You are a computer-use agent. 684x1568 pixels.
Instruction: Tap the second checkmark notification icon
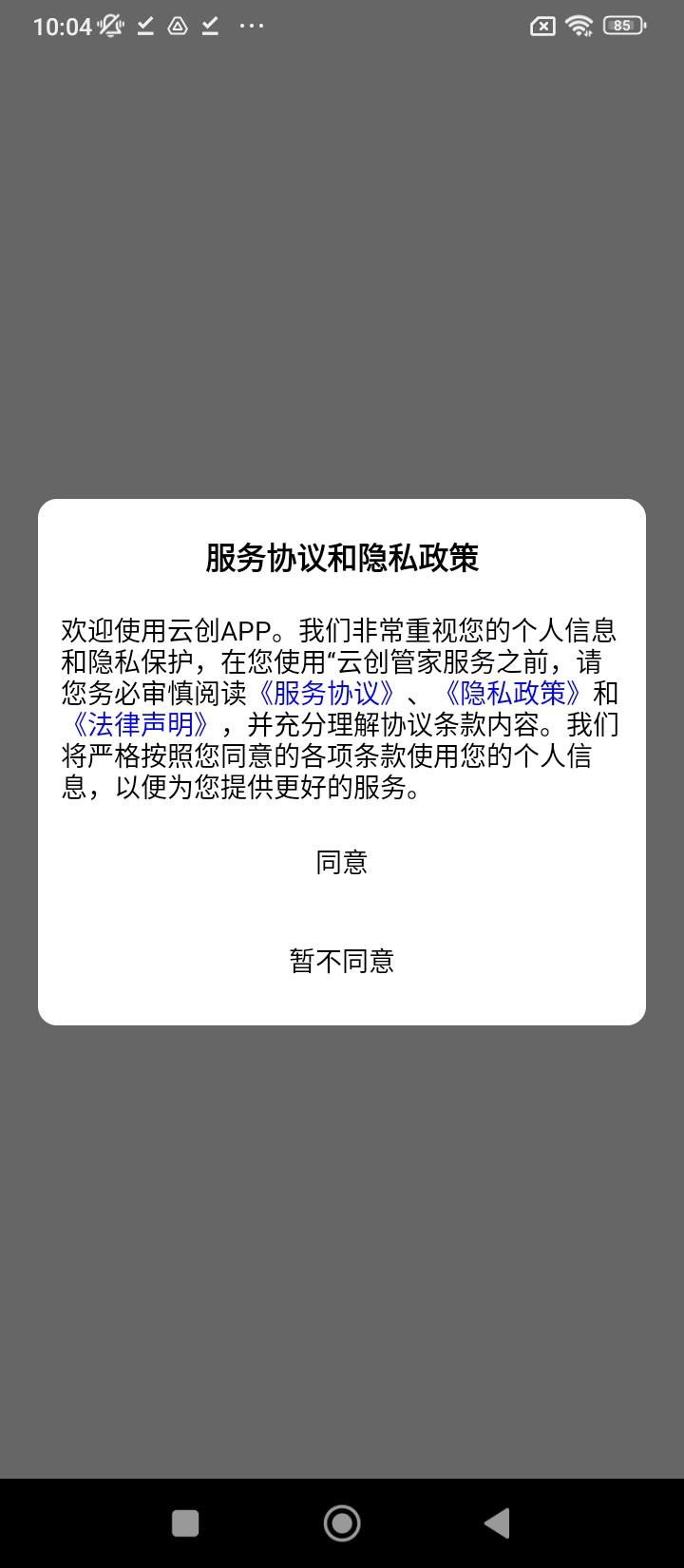(210, 26)
